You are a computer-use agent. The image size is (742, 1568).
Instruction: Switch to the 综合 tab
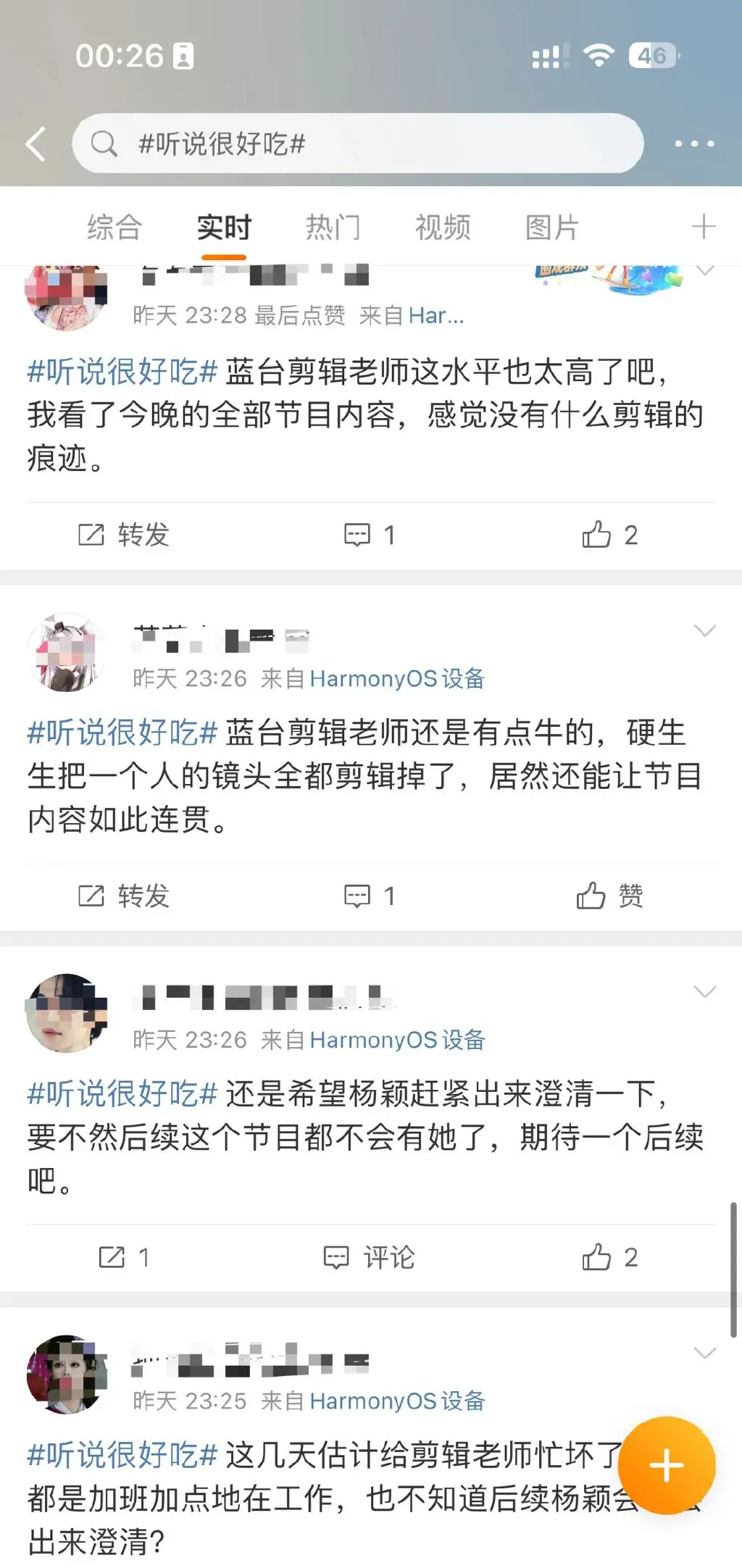tap(114, 227)
